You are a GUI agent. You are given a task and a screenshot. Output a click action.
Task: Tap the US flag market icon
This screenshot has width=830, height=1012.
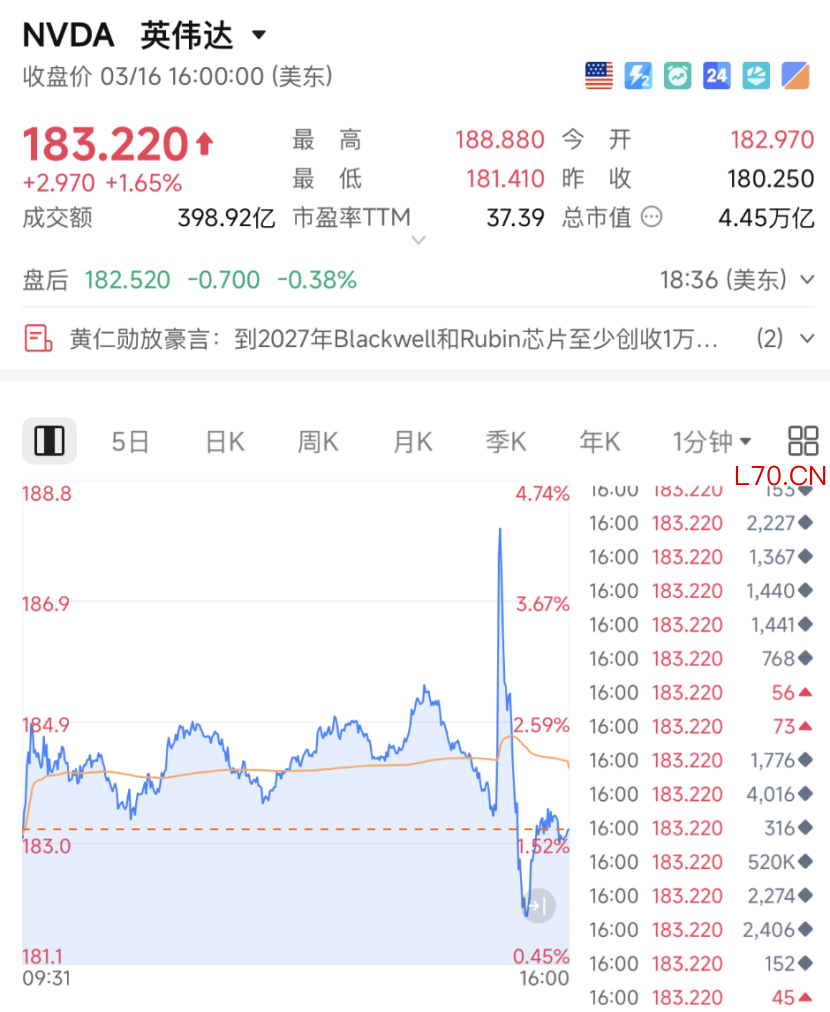tap(599, 76)
